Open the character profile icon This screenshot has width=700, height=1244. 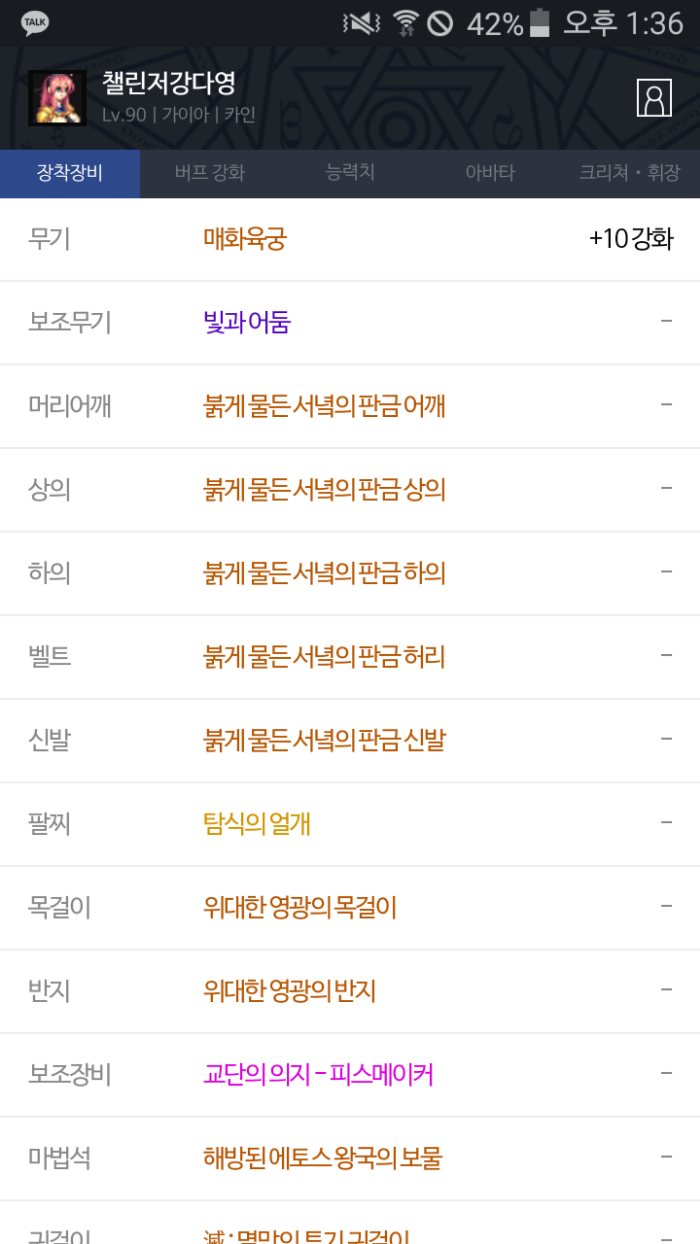coord(654,97)
